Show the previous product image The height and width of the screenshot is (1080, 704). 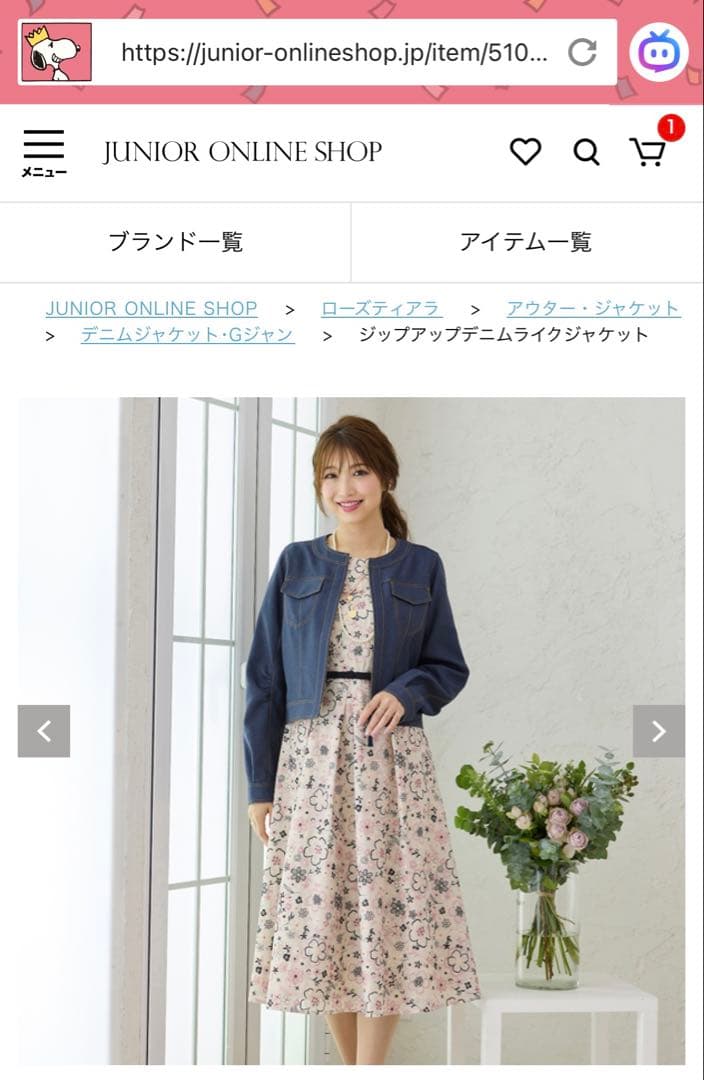click(x=44, y=731)
